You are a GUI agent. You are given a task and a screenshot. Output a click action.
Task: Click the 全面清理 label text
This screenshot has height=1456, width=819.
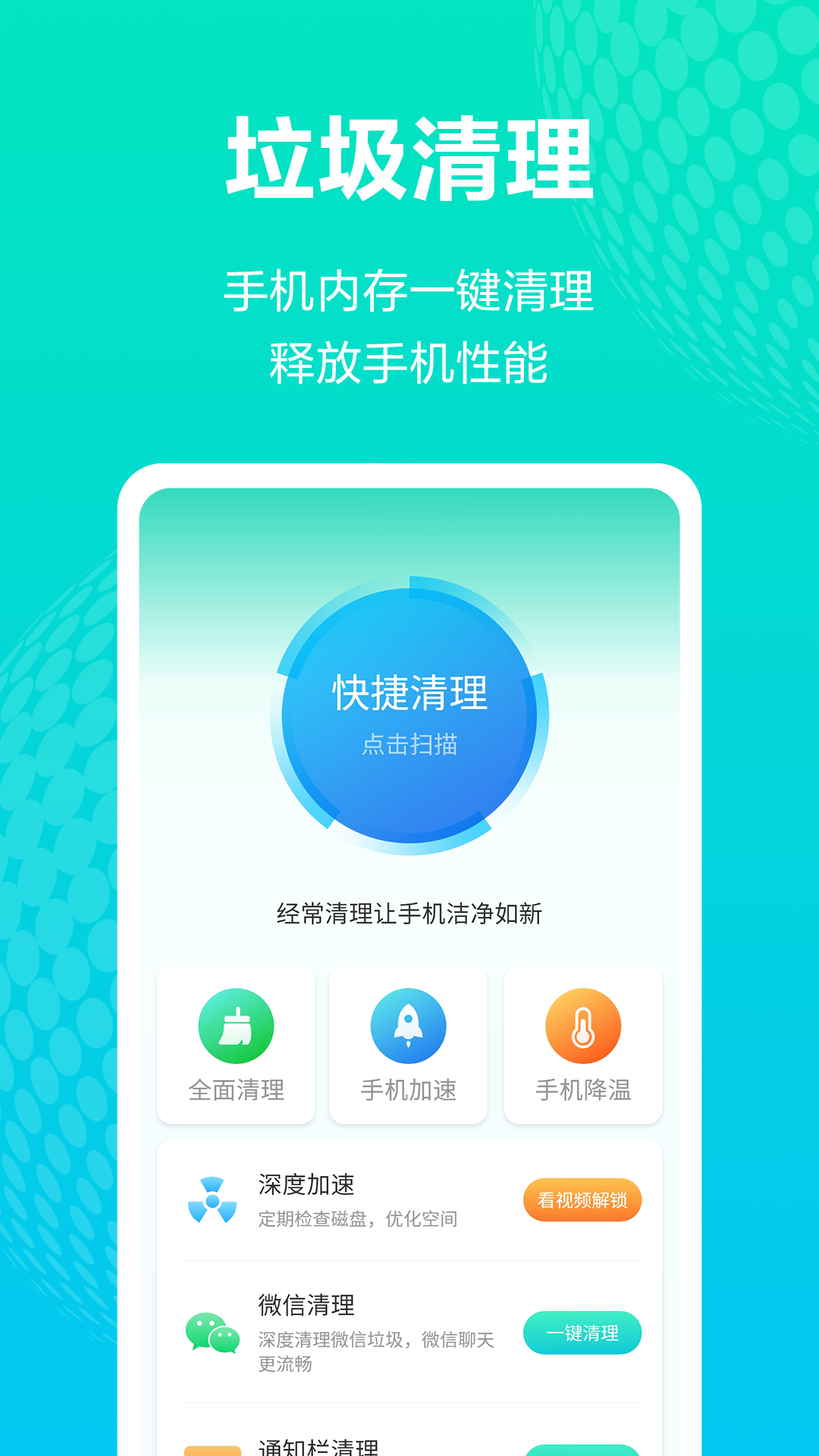click(235, 1092)
